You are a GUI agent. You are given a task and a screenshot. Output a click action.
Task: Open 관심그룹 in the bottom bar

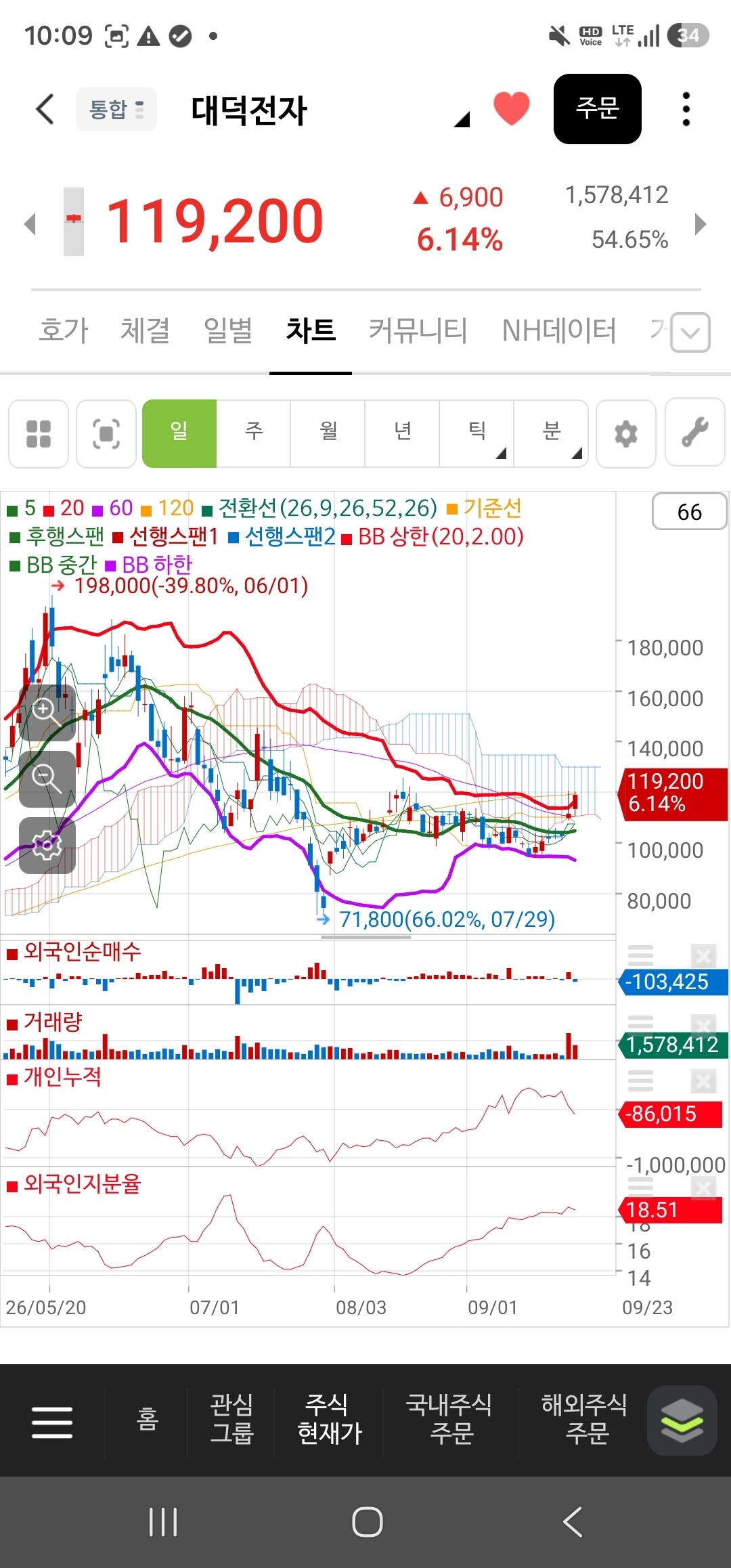click(x=231, y=1419)
